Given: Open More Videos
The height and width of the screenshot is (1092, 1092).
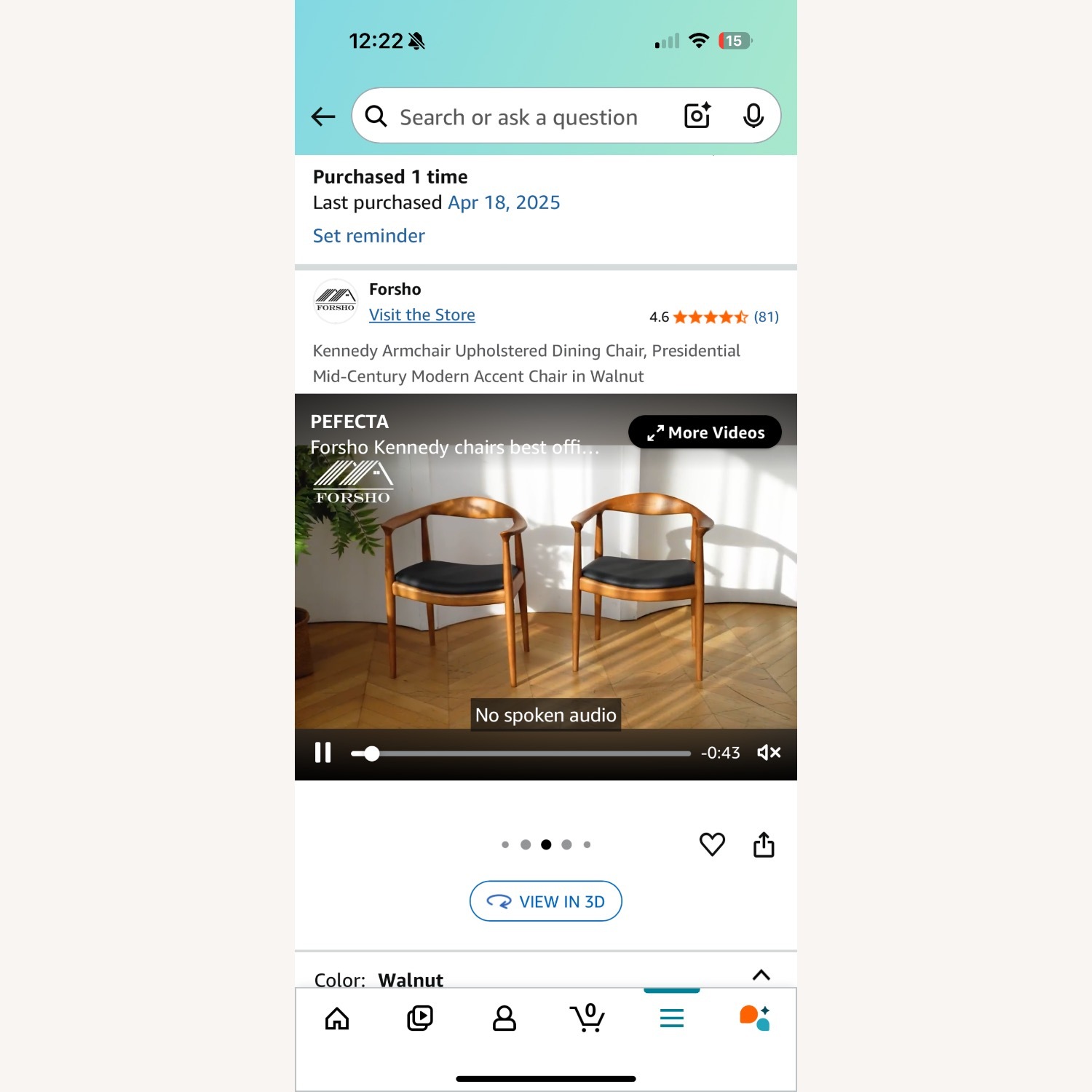Looking at the screenshot, I should click(x=705, y=432).
